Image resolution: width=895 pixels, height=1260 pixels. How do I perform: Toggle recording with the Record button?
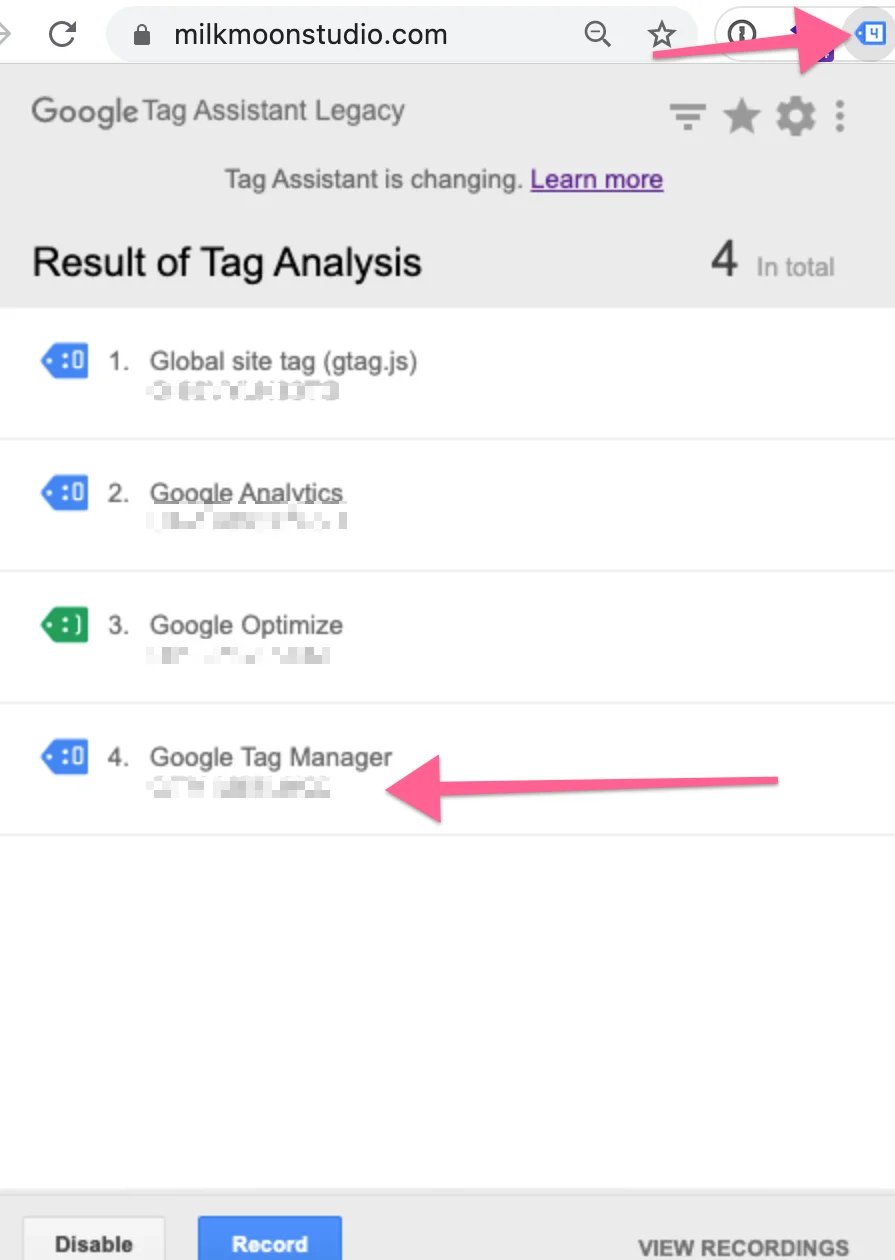pyautogui.click(x=269, y=1243)
